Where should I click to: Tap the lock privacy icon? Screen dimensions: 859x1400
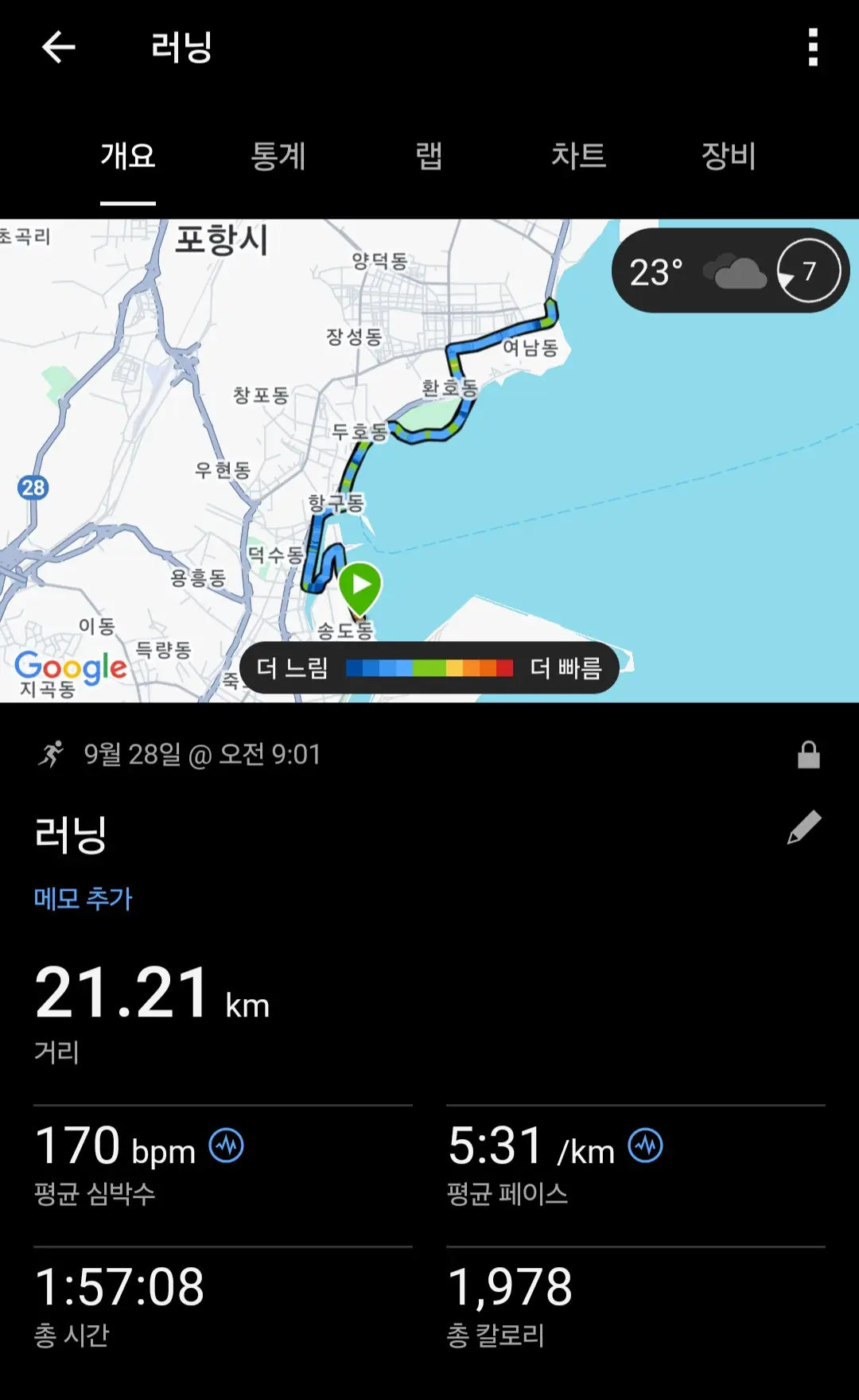pyautogui.click(x=808, y=755)
